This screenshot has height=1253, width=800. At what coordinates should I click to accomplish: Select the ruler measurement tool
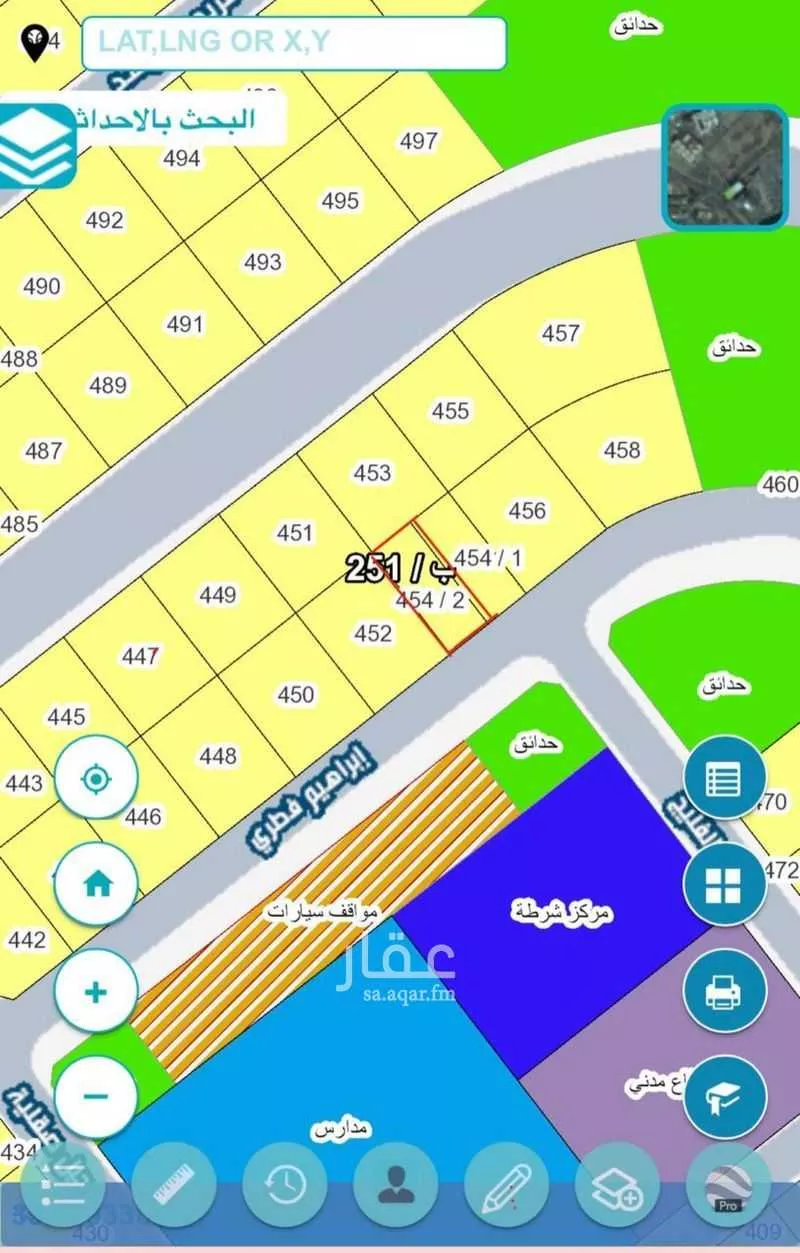click(x=173, y=1185)
